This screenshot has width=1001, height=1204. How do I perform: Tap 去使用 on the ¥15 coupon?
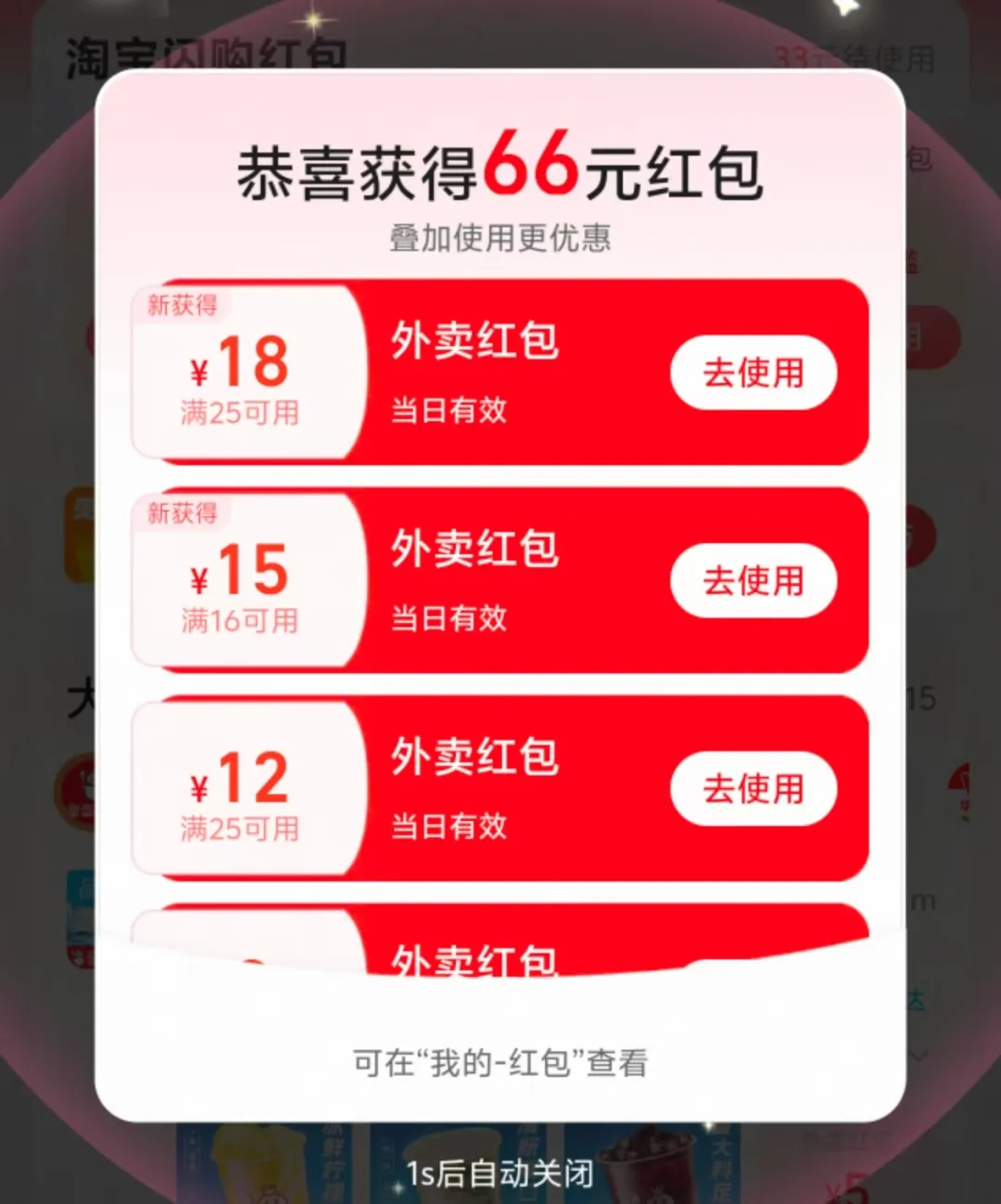point(754,581)
